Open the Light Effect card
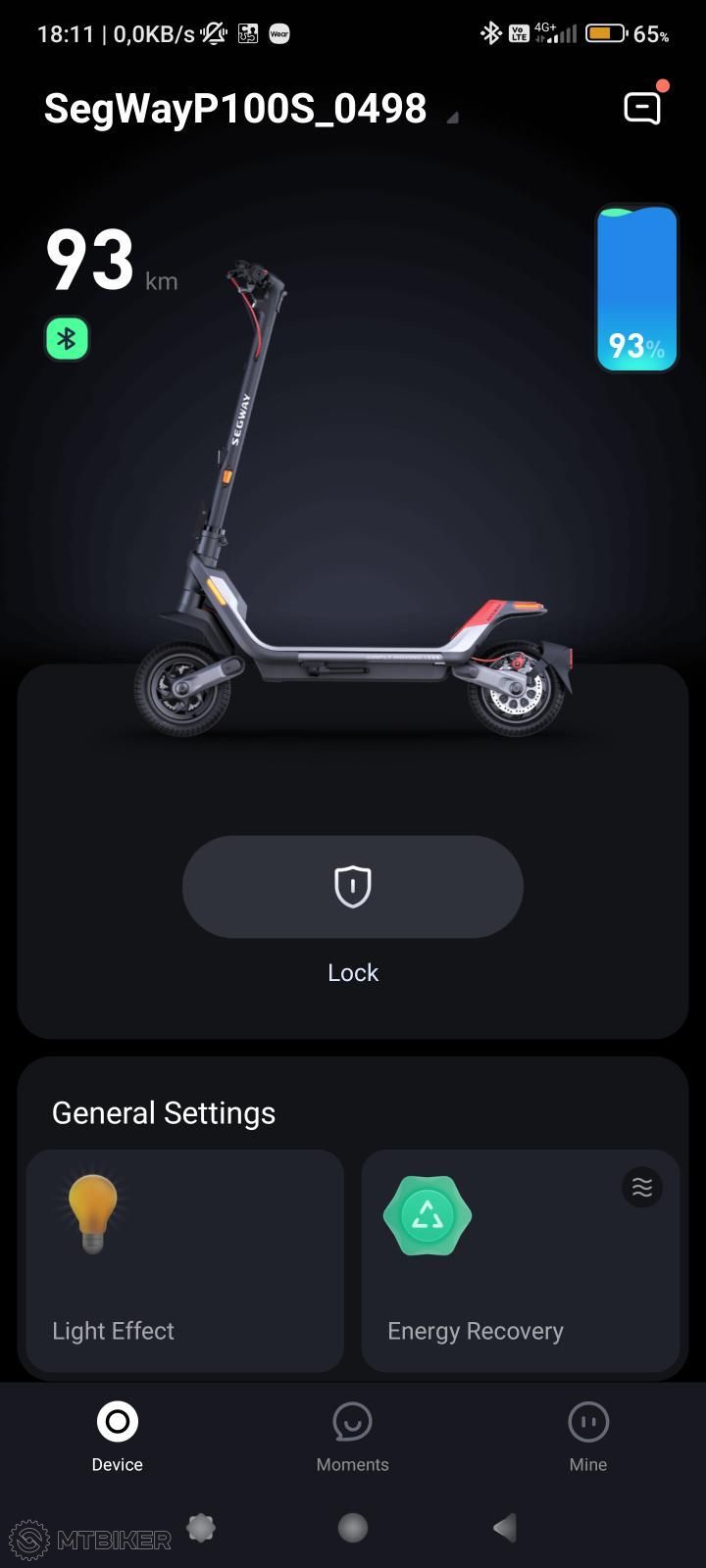This screenshot has width=706, height=1568. tap(185, 1260)
